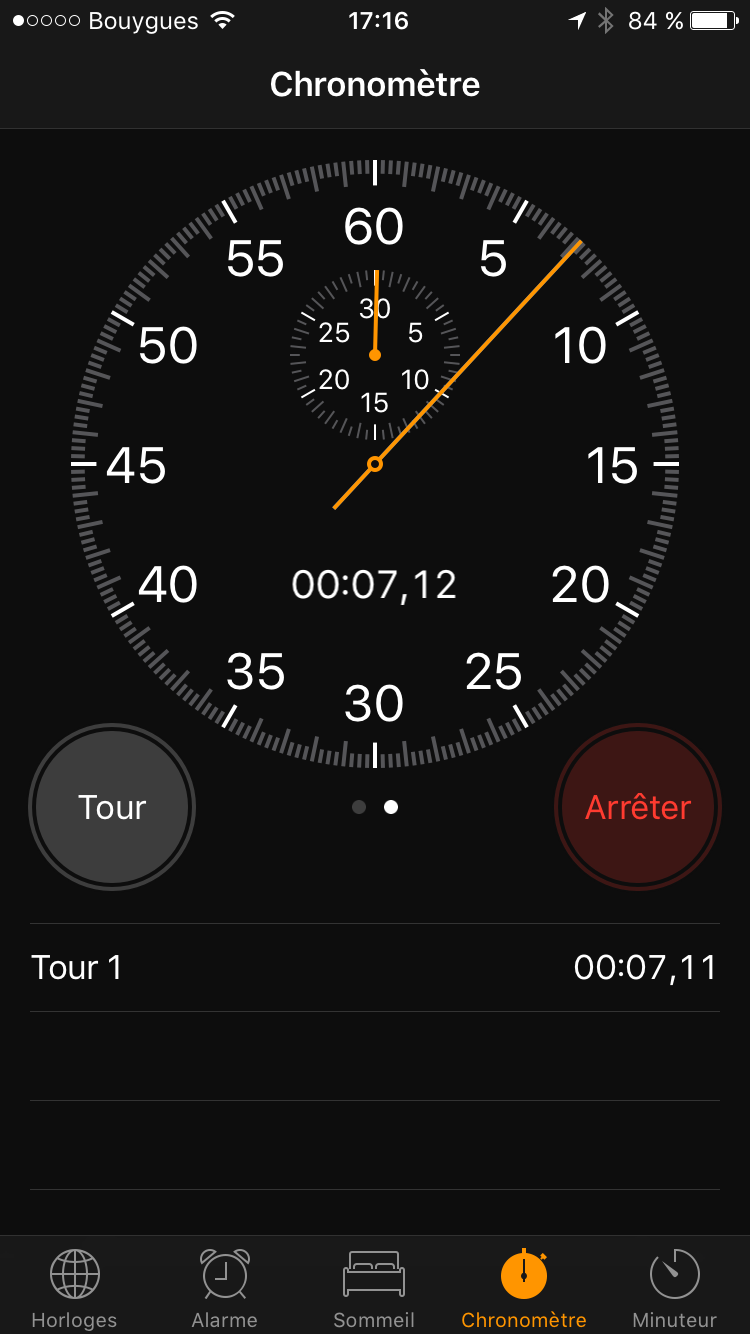The height and width of the screenshot is (1334, 750).
Task: Open the Alarme tab
Action: tap(224, 1288)
